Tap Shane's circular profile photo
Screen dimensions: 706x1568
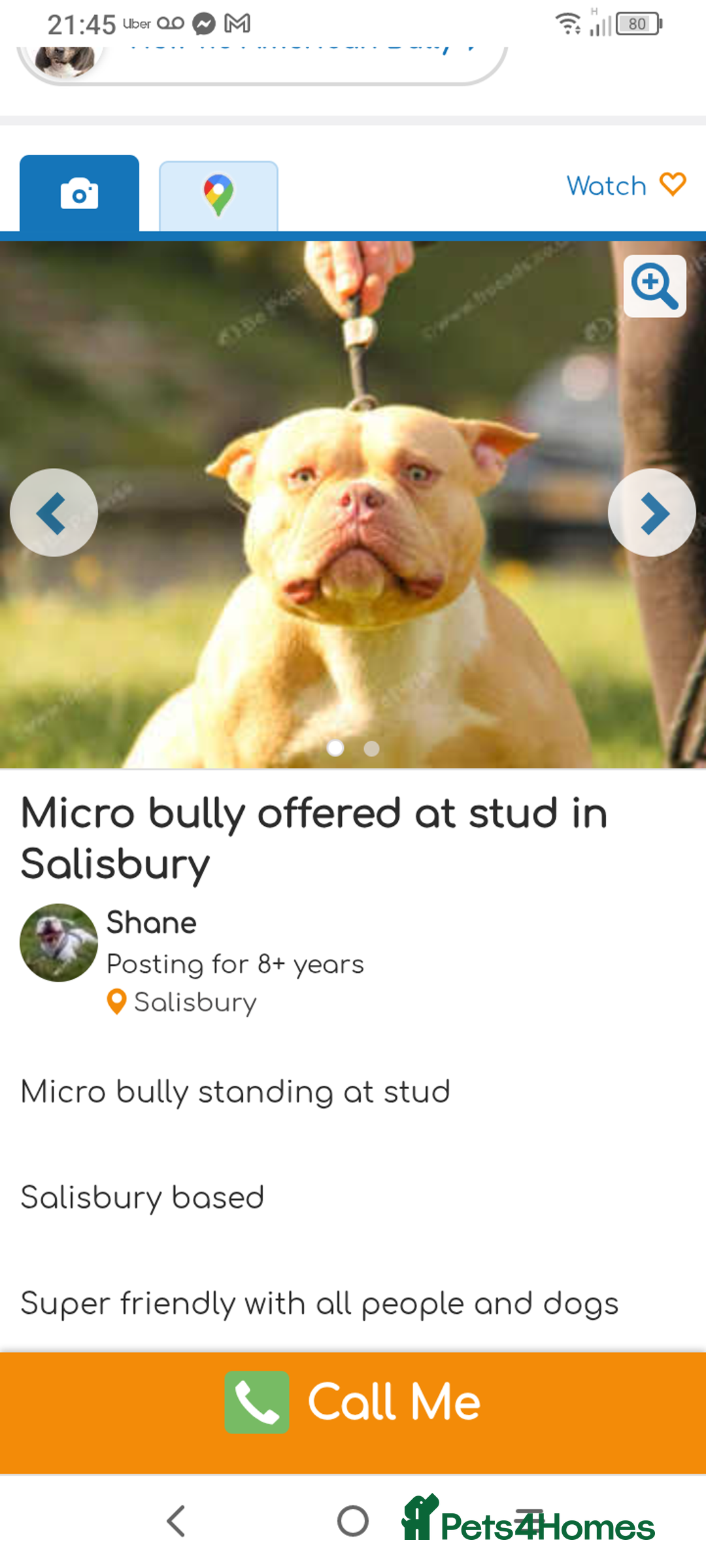point(58,943)
